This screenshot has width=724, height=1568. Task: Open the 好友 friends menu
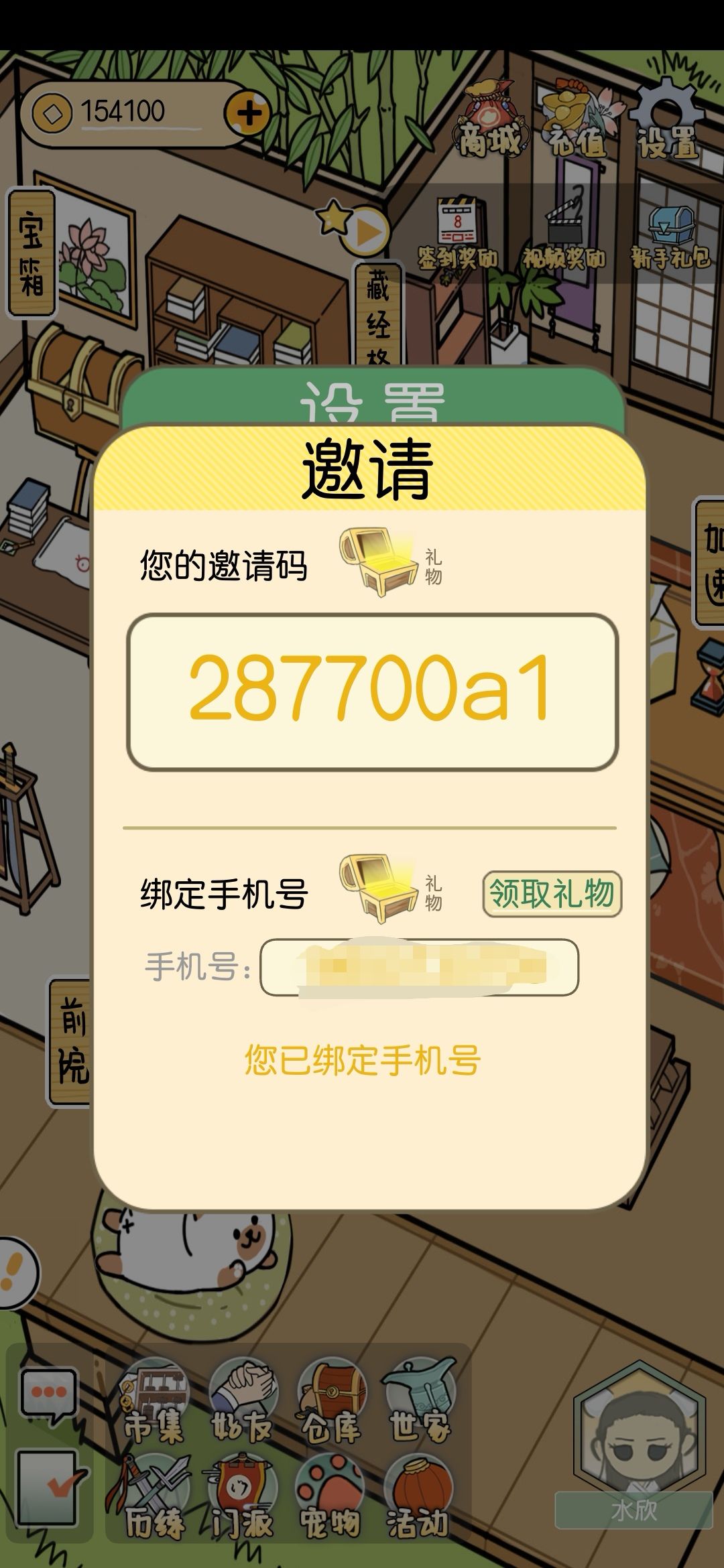click(x=242, y=1402)
